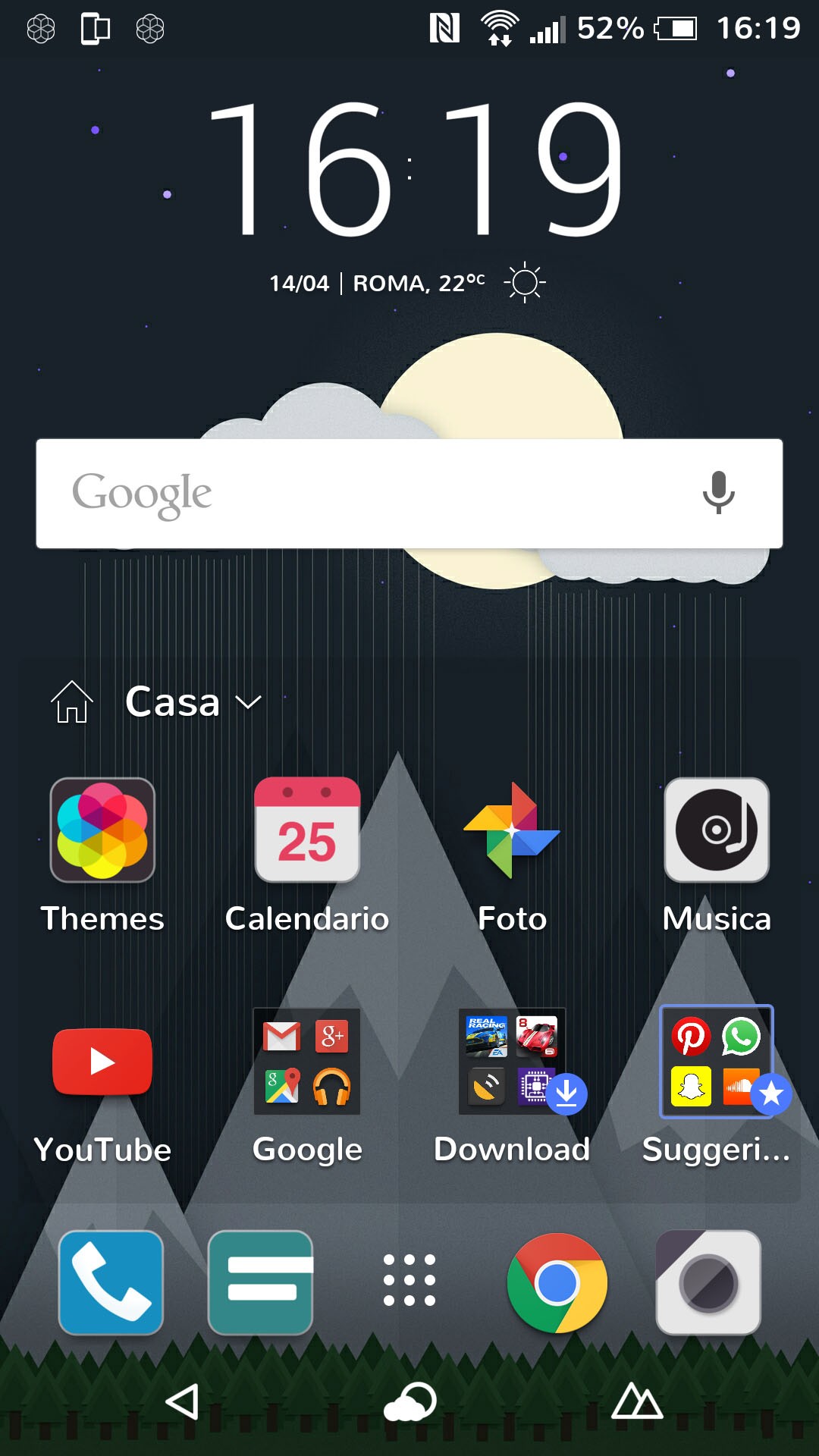
Task: Open the camera app in the dock
Action: pyautogui.click(x=708, y=1282)
